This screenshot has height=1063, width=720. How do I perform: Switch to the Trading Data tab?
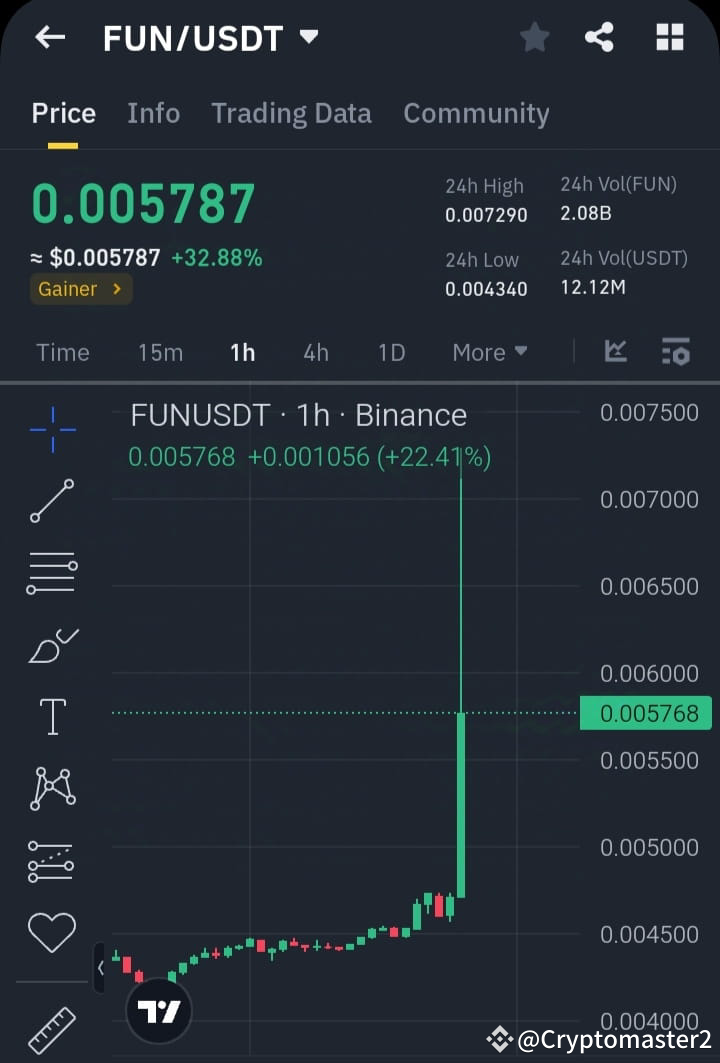pyautogui.click(x=291, y=113)
